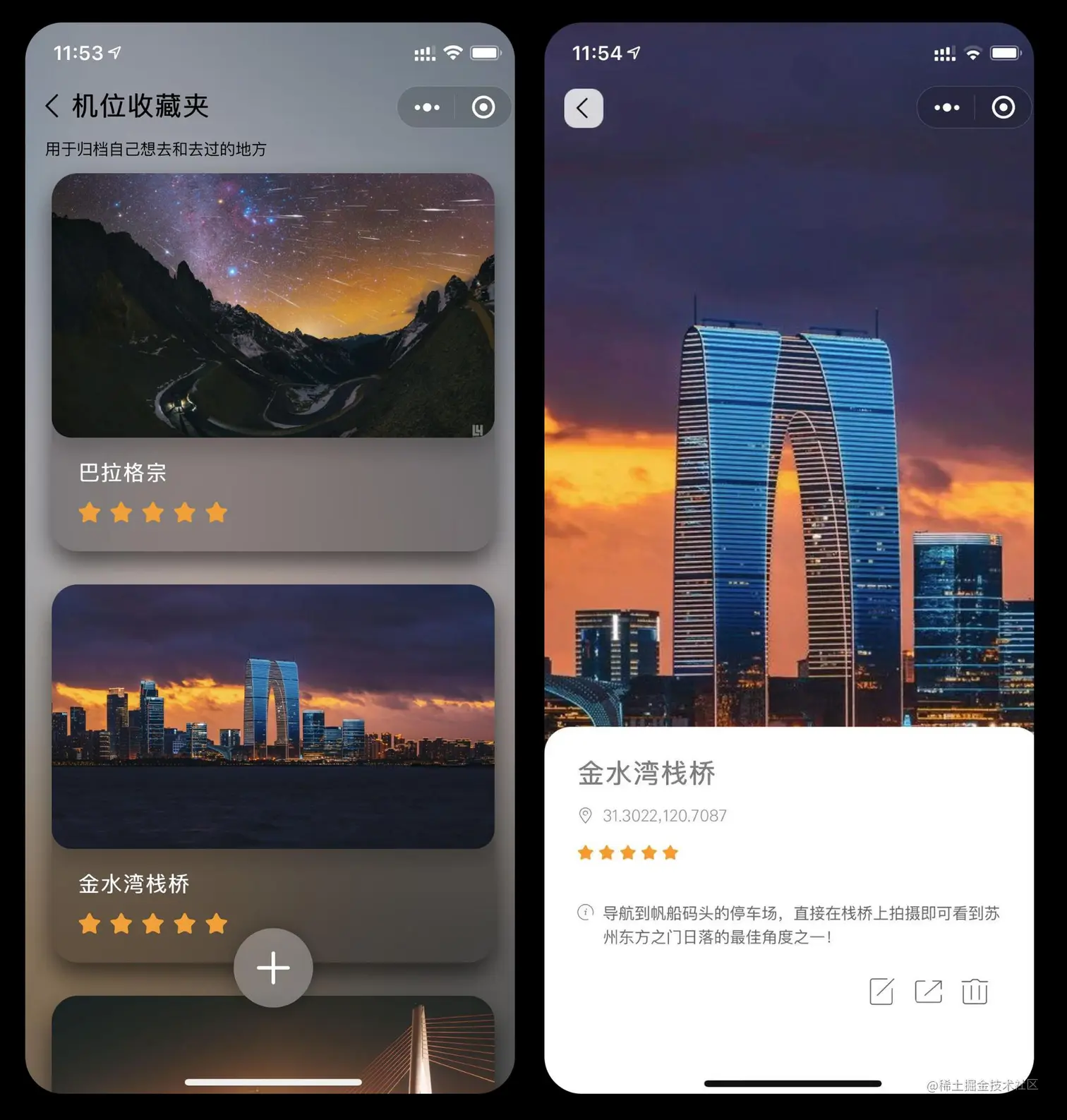Delete the 金水湾栈桥 spot
This screenshot has width=1067, height=1120.
coord(975,991)
